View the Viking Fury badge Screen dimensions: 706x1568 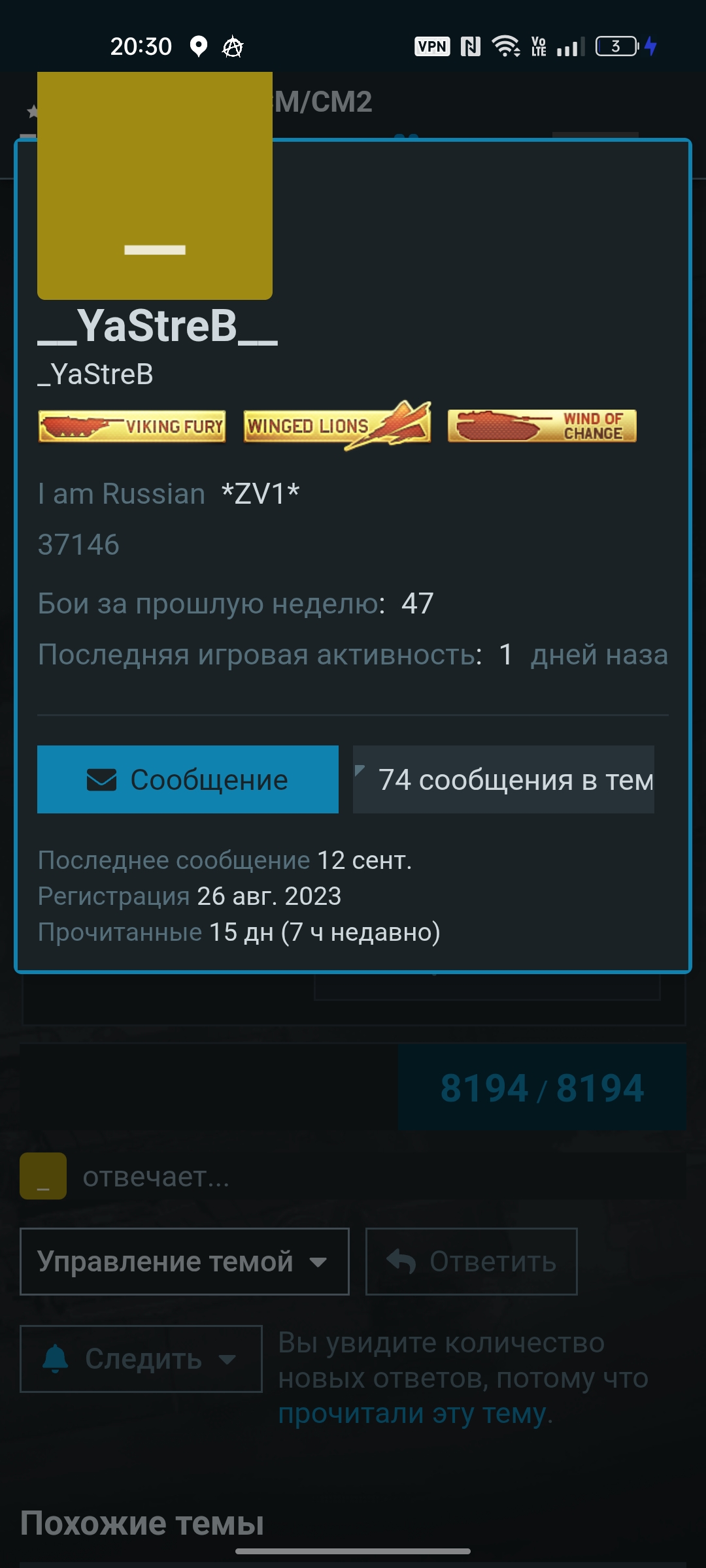tap(132, 427)
